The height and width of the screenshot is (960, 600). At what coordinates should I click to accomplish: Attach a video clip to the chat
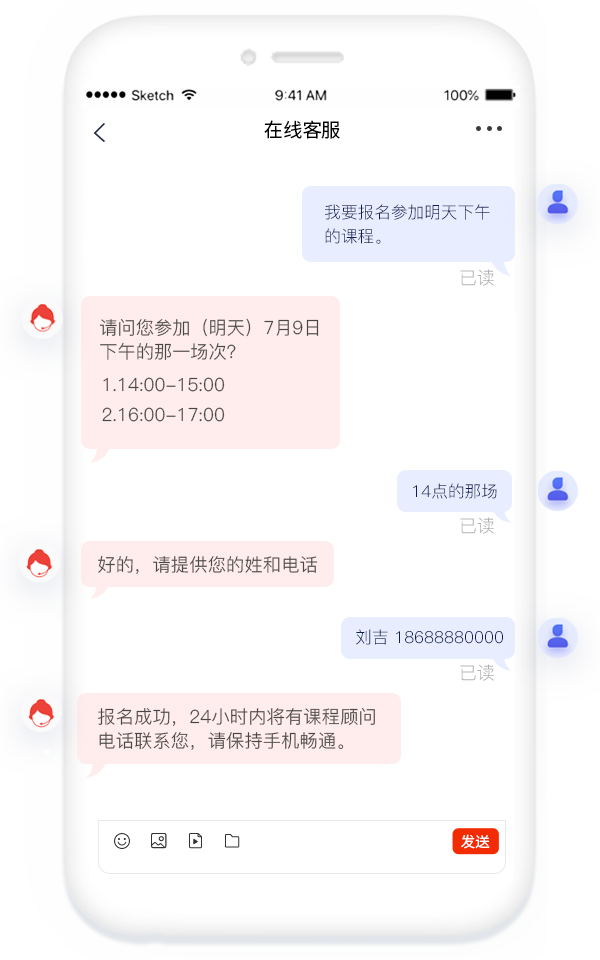[195, 841]
